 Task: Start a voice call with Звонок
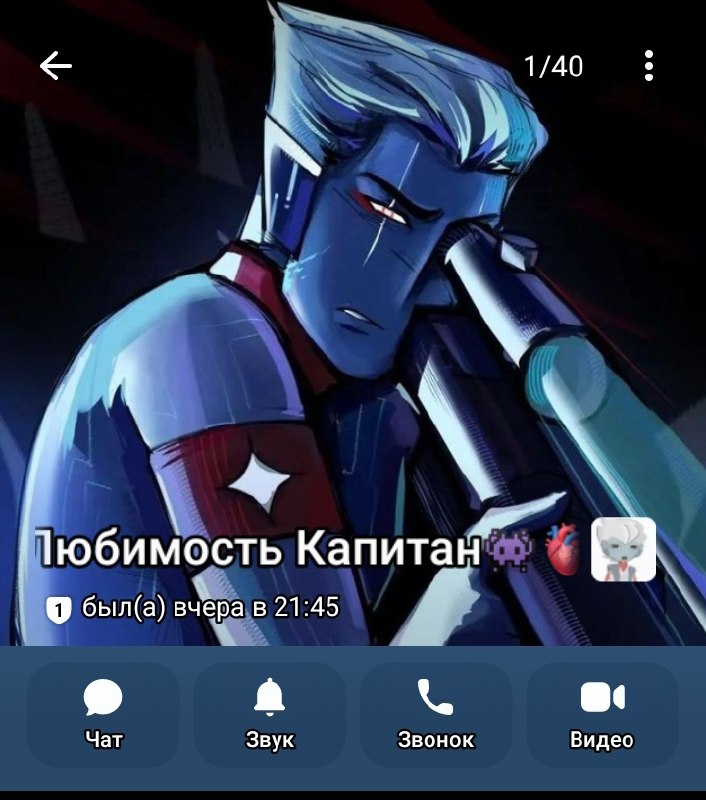click(436, 714)
